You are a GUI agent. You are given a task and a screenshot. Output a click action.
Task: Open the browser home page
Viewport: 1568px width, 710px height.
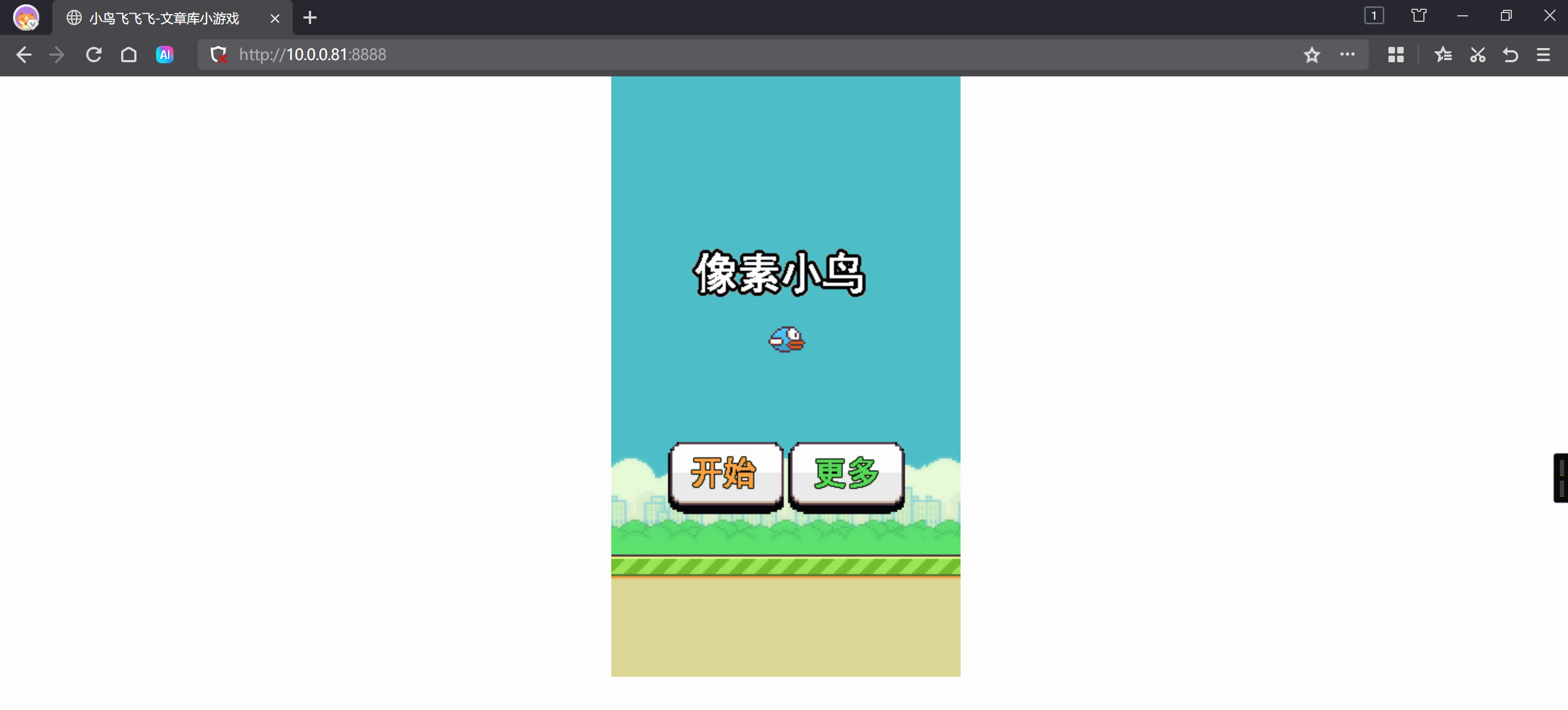pos(128,55)
